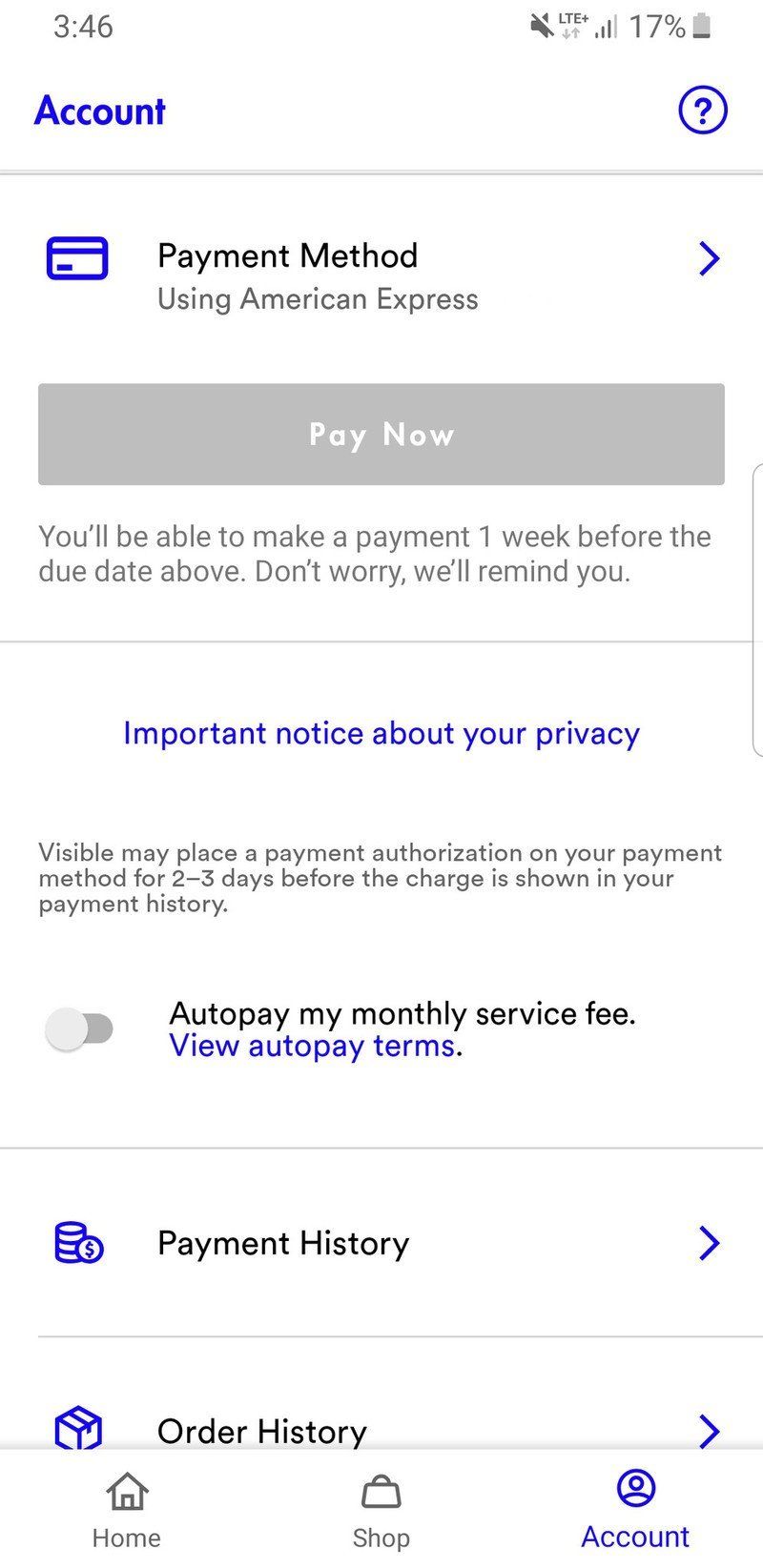Select the Account tab
The width and height of the screenshot is (763, 1568).
click(635, 1511)
